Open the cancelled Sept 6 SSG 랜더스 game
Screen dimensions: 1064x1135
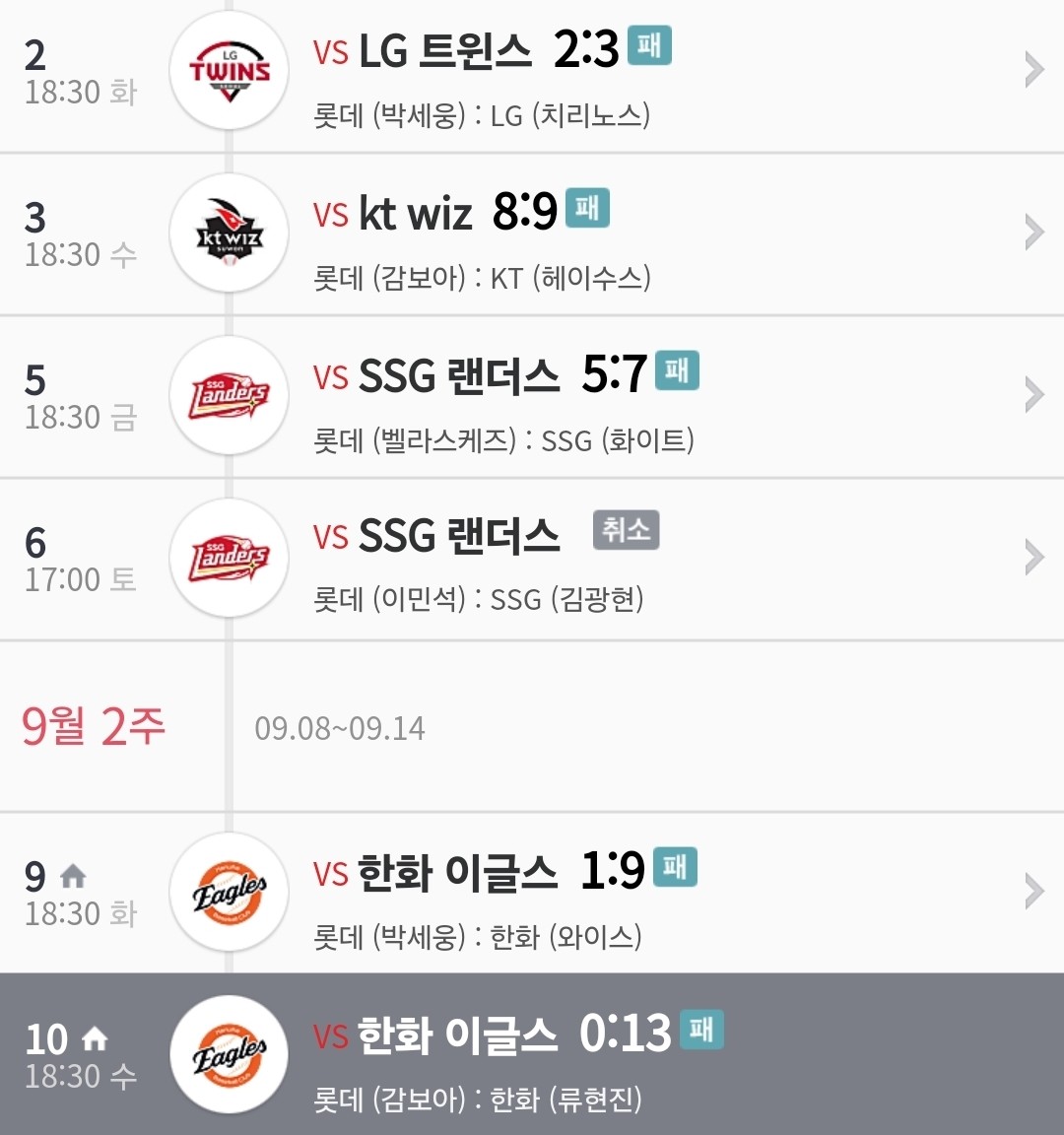pyautogui.click(x=532, y=559)
